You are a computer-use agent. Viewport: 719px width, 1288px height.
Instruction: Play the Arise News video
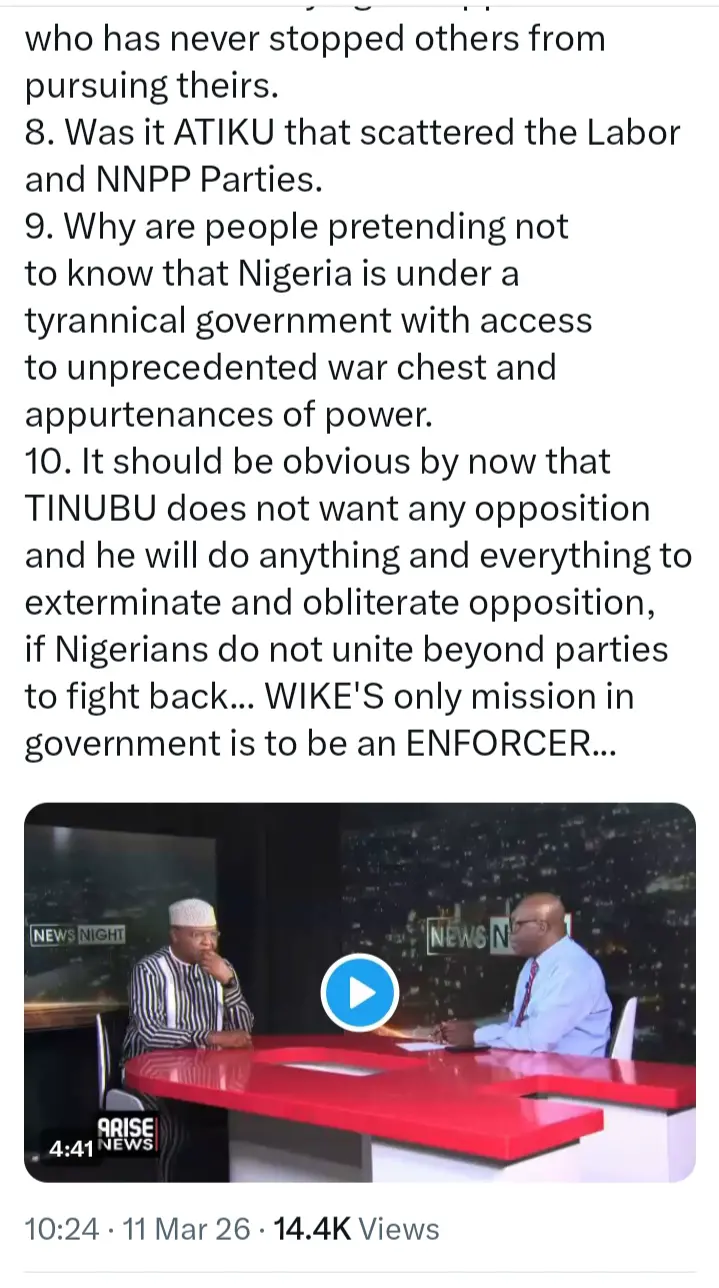point(360,992)
